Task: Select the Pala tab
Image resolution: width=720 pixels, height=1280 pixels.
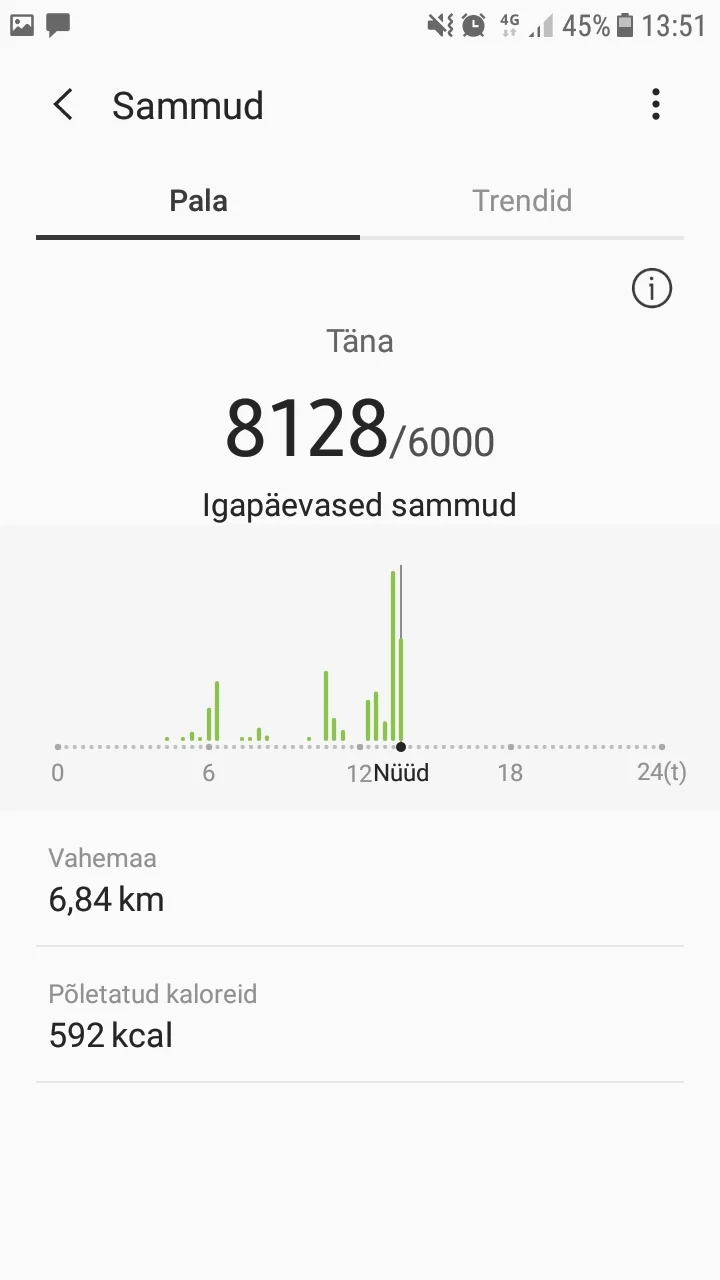Action: 198,200
